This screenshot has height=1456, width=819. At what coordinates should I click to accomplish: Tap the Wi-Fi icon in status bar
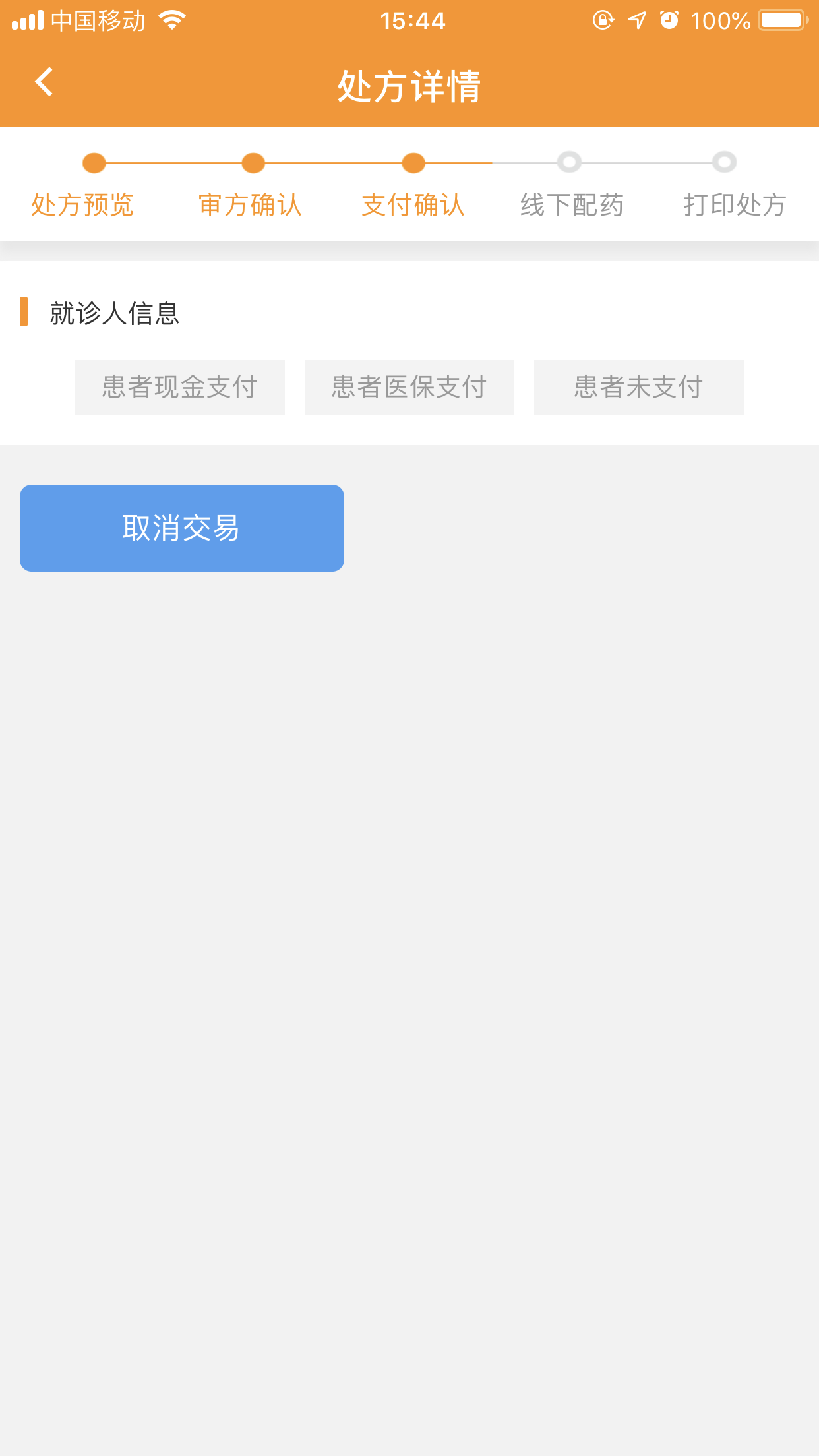[173, 20]
